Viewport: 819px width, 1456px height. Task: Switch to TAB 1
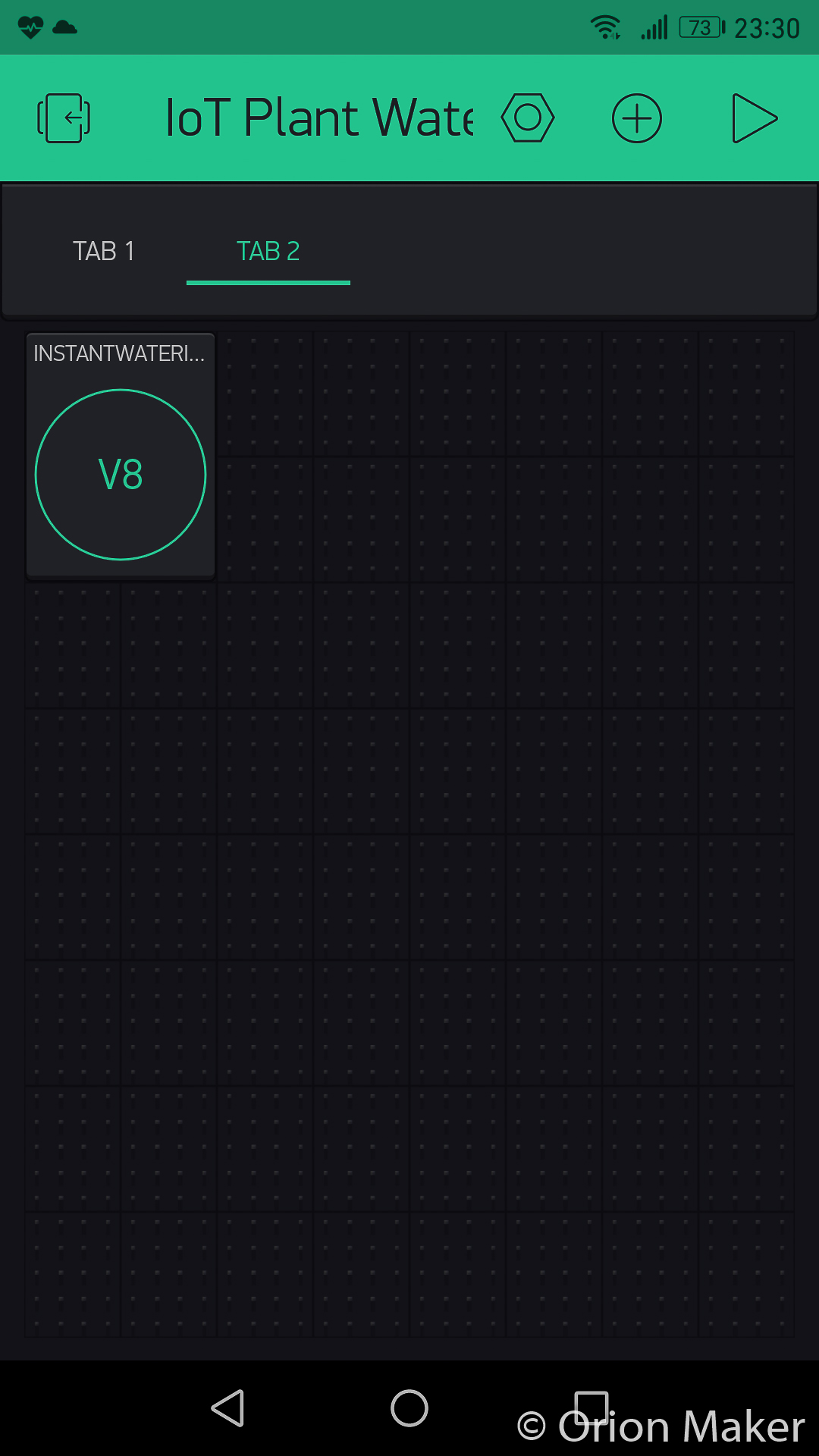(104, 251)
